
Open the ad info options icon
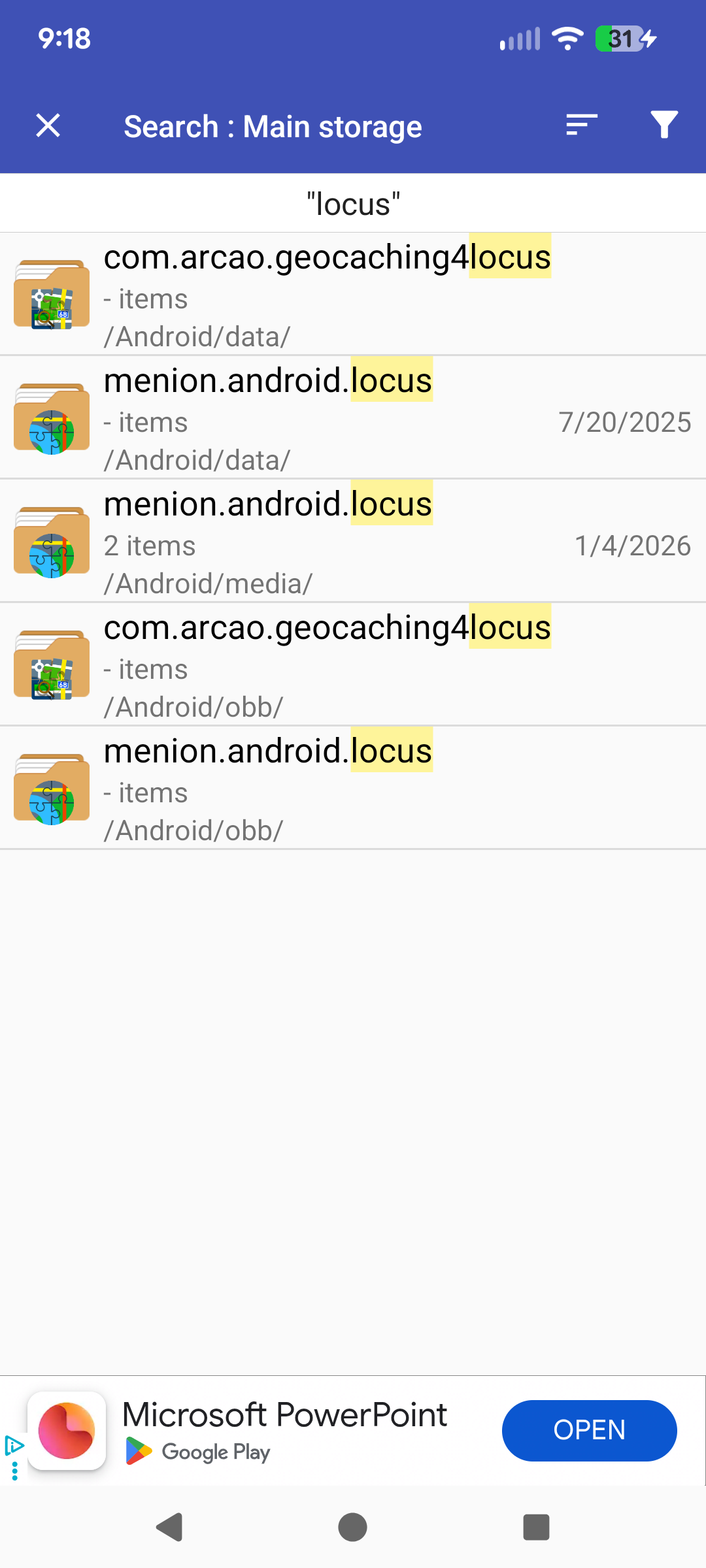(14, 1446)
